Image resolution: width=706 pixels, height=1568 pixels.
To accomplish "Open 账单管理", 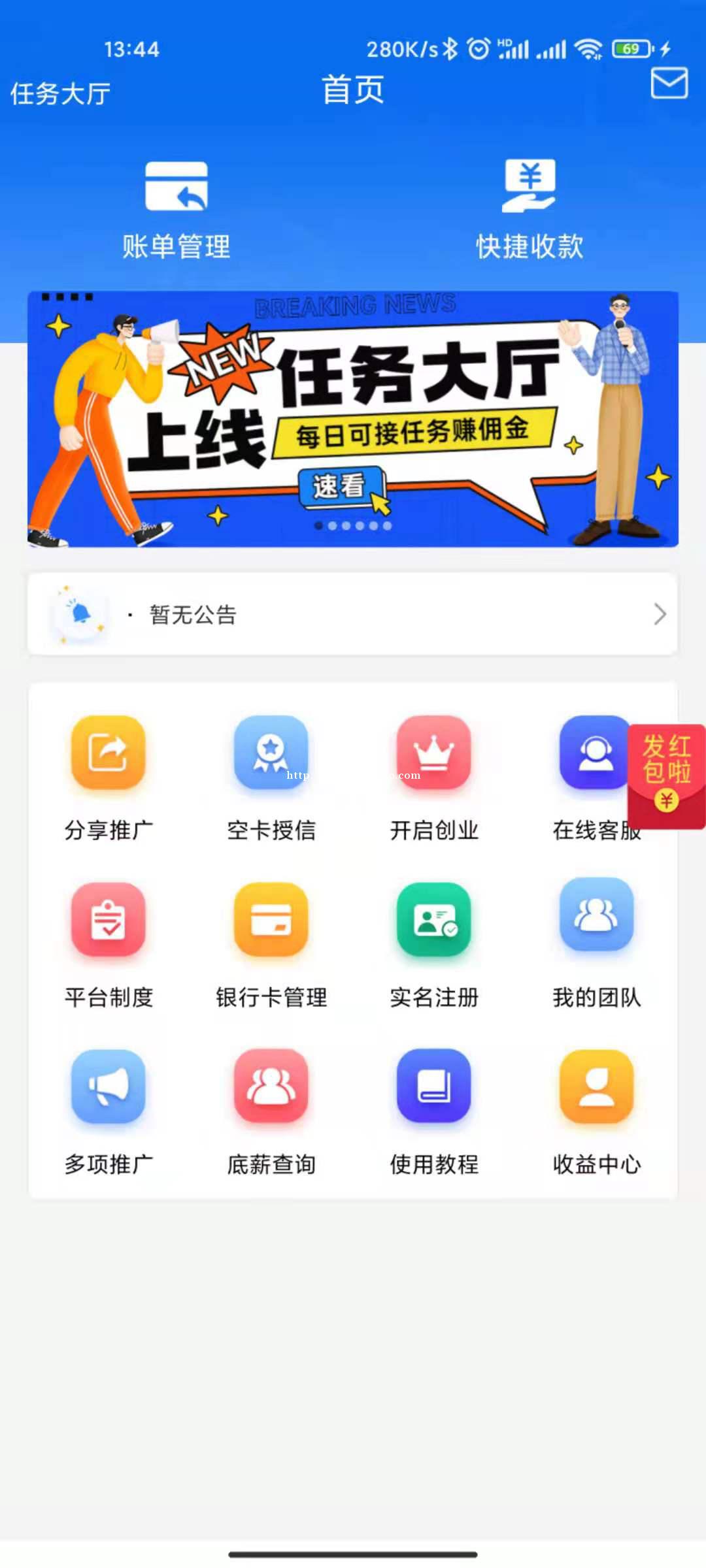I will [x=176, y=210].
